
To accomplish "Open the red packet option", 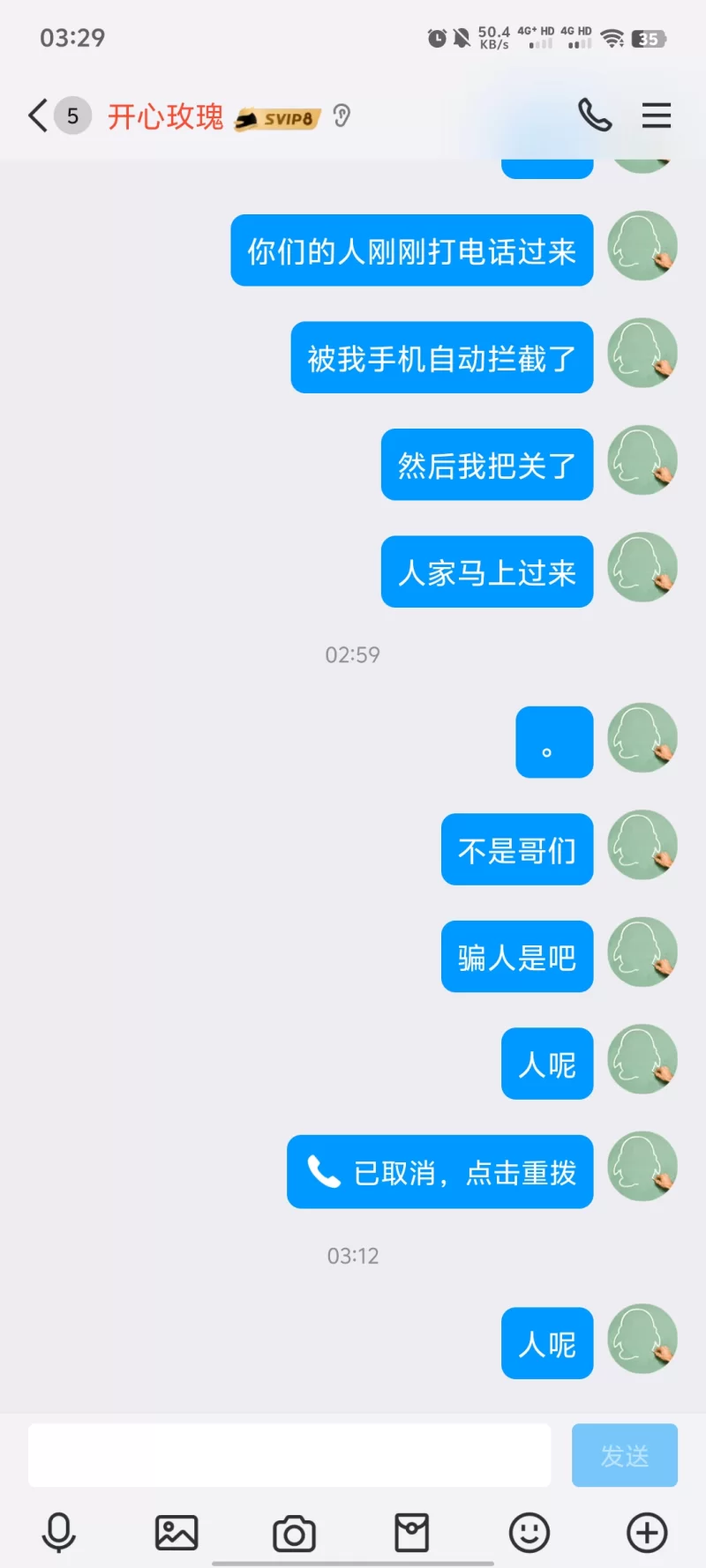I will tap(411, 1533).
